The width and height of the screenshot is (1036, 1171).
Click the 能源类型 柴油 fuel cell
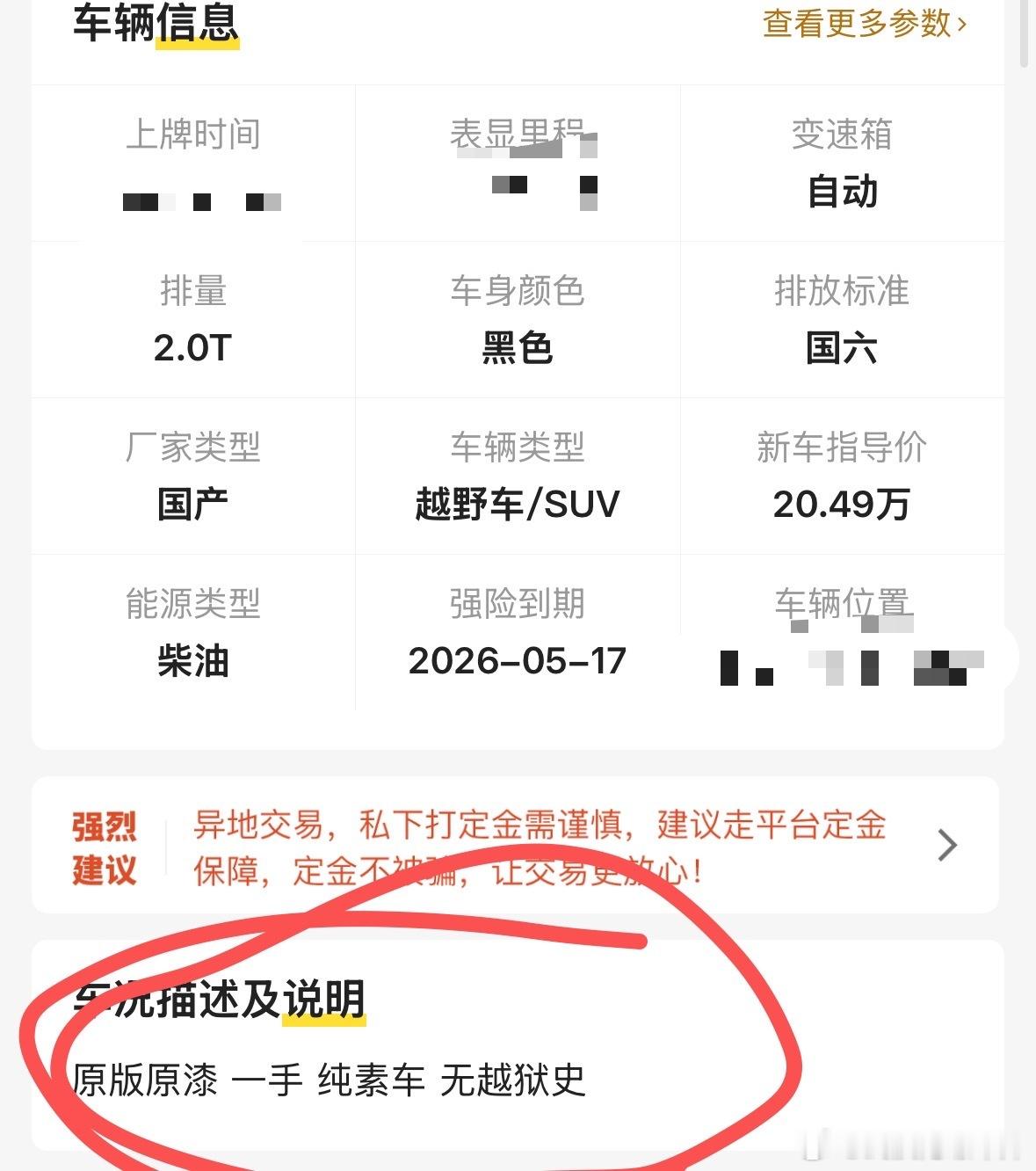(x=192, y=632)
